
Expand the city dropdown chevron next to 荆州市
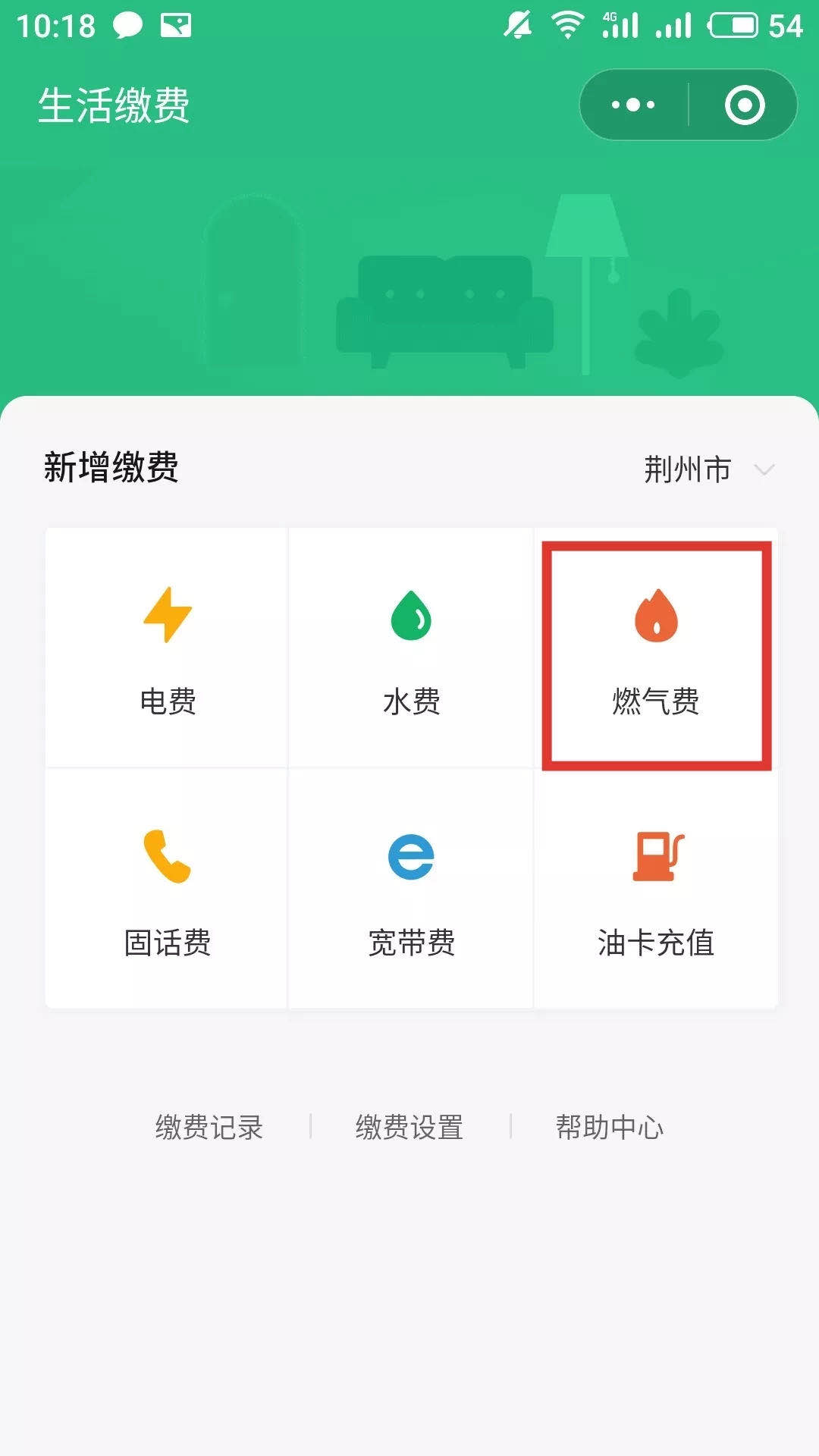766,472
